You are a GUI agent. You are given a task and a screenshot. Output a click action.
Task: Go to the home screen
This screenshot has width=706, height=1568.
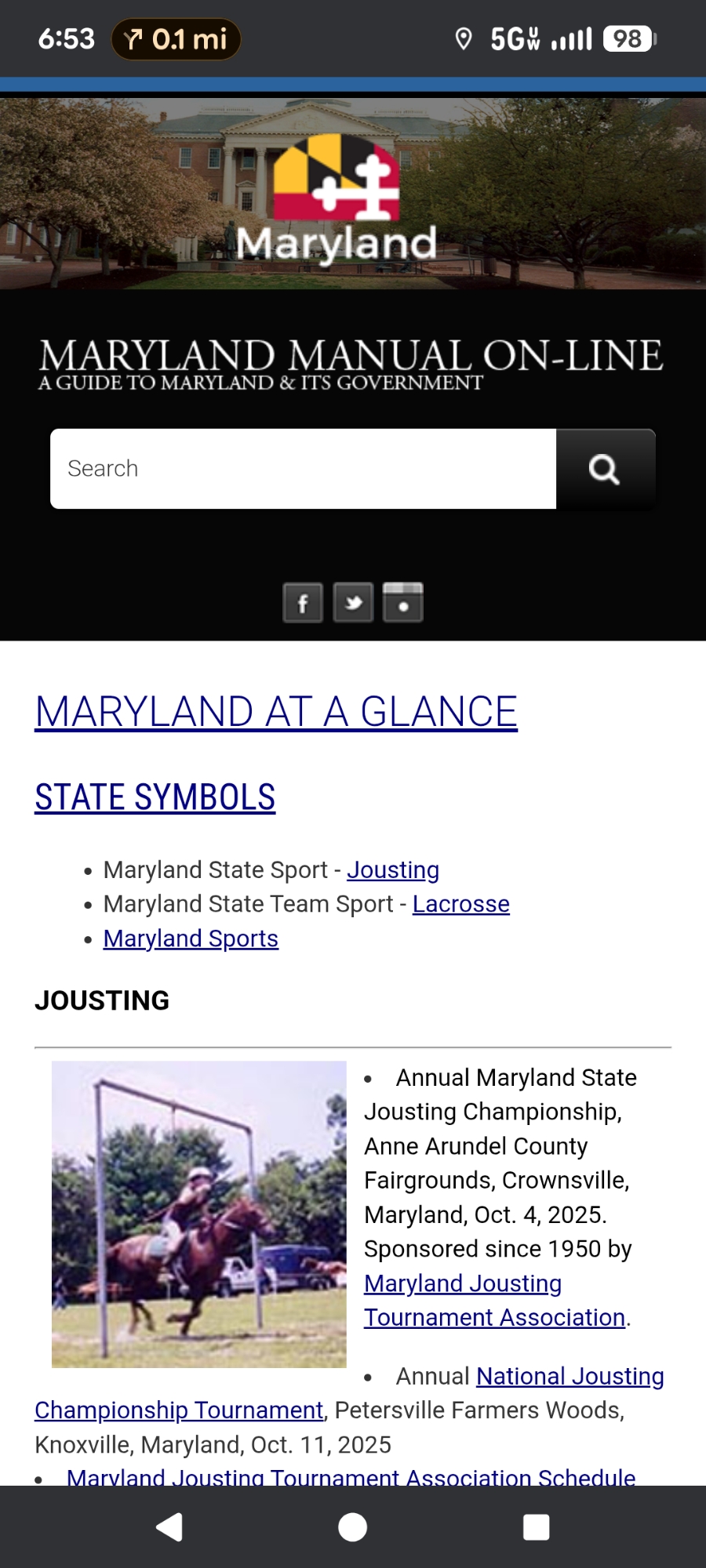point(352,1527)
